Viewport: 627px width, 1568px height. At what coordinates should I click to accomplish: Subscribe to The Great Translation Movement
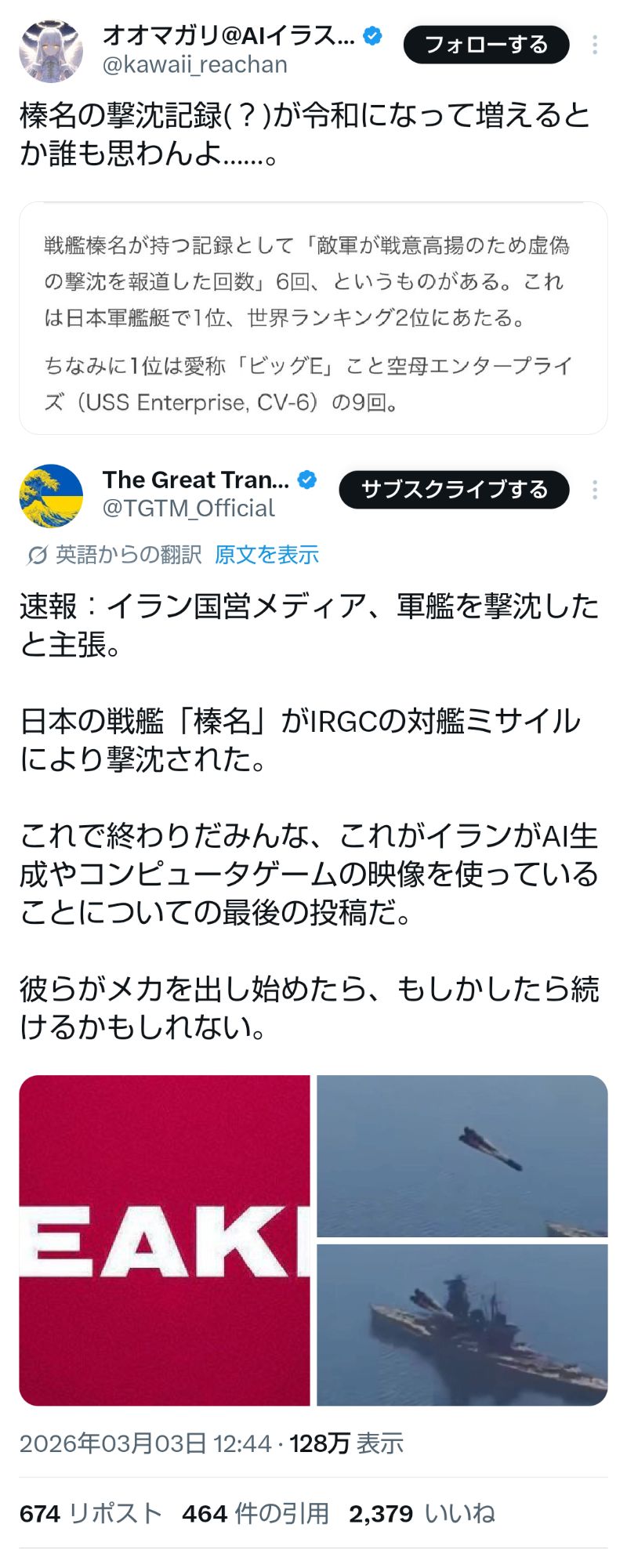tap(454, 490)
